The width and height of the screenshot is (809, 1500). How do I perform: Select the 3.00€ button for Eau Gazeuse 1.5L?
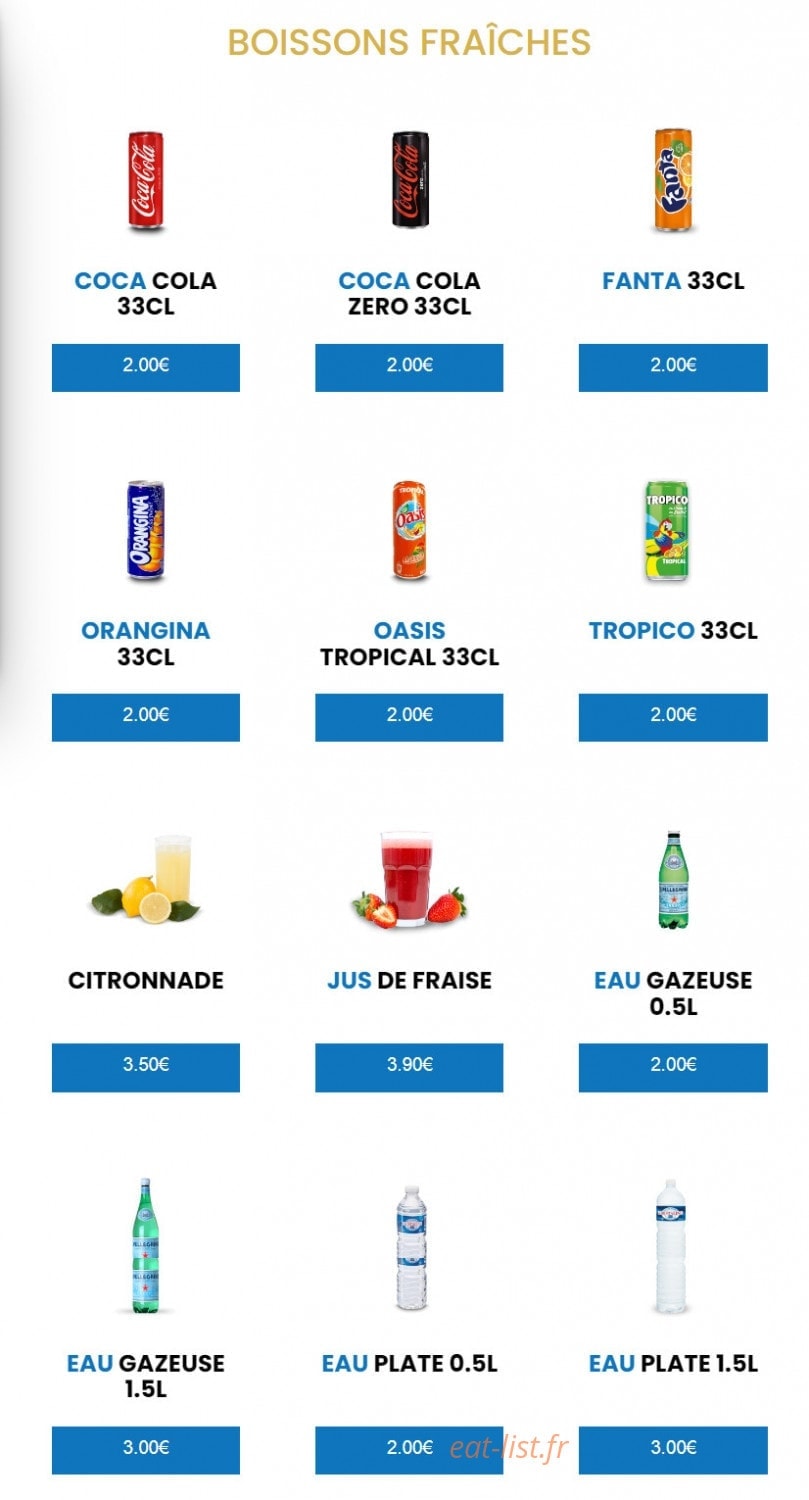(x=146, y=1450)
